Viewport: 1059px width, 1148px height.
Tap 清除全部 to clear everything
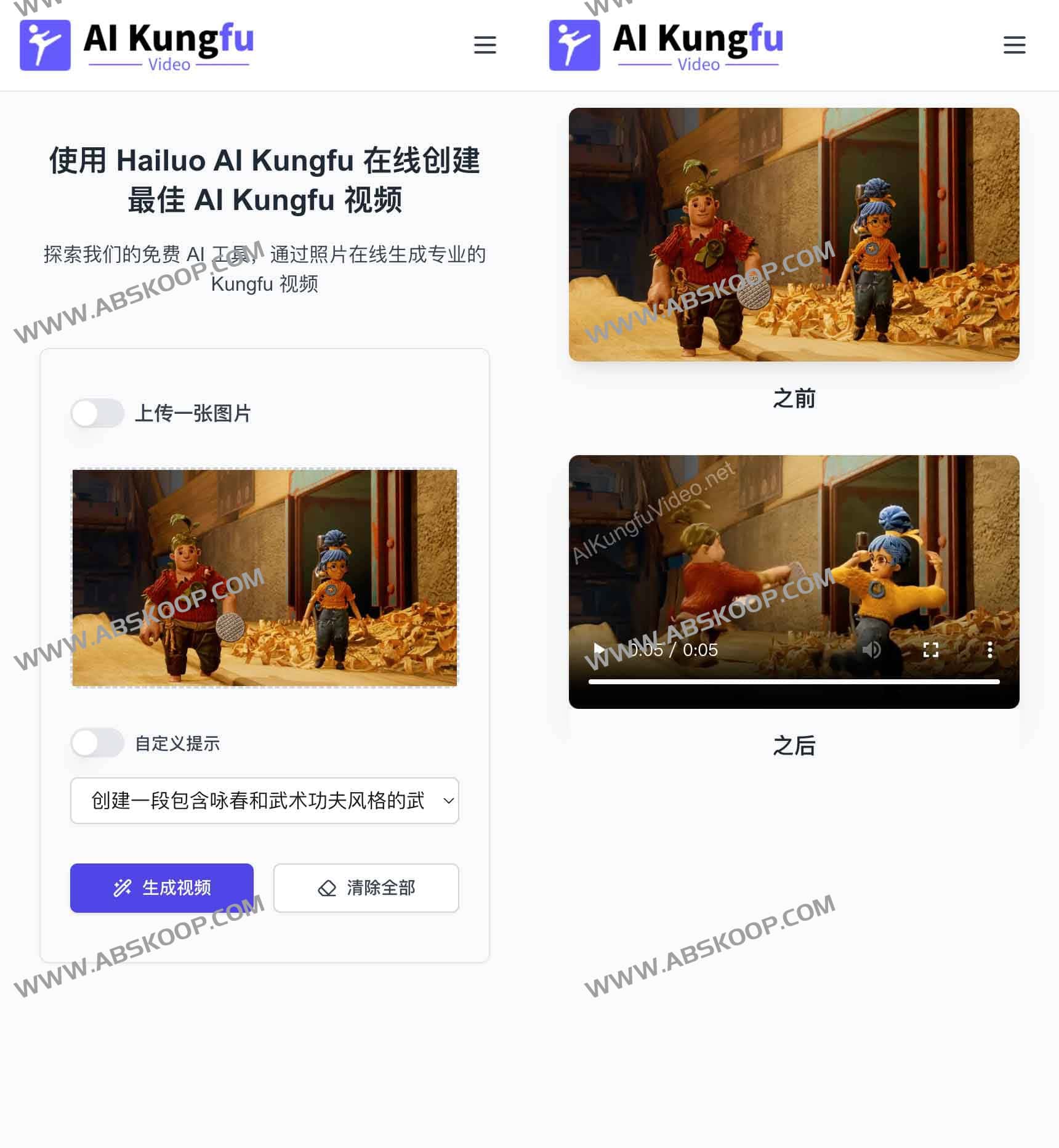pos(366,887)
